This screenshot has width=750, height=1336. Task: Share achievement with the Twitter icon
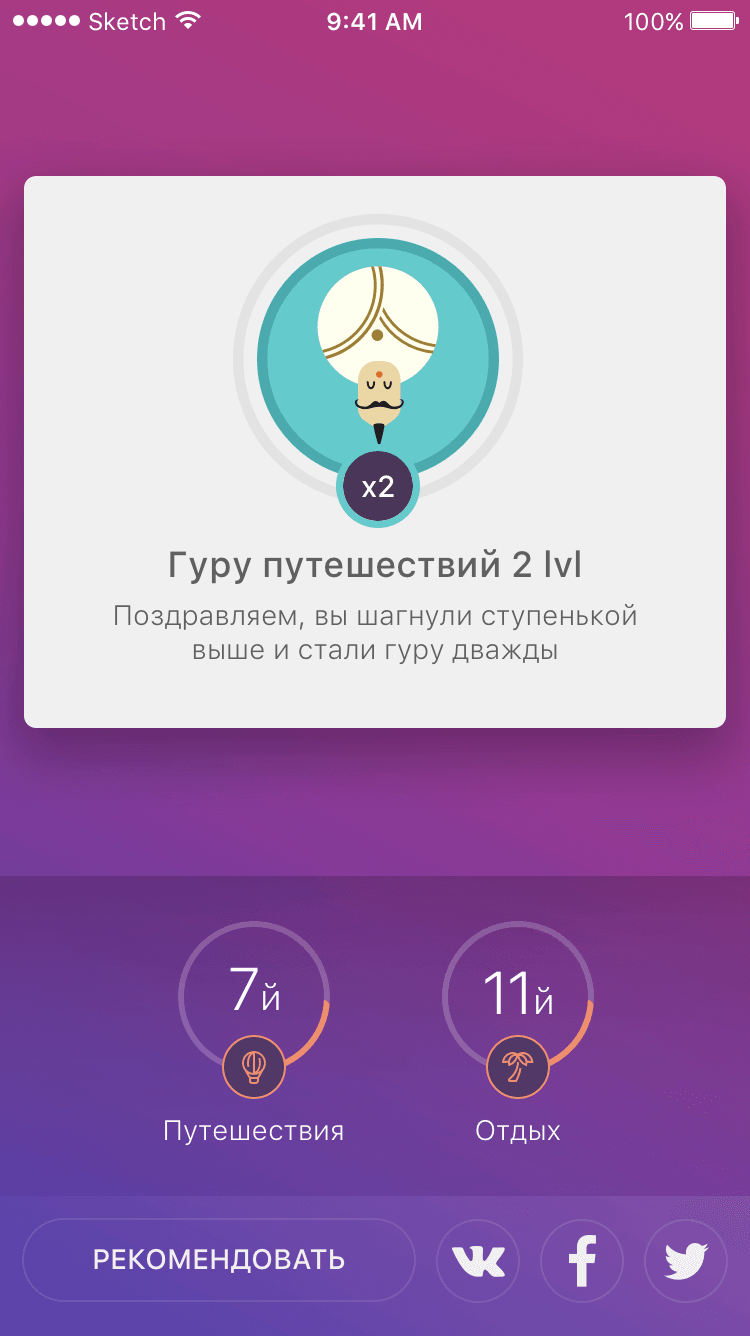click(x=686, y=1261)
